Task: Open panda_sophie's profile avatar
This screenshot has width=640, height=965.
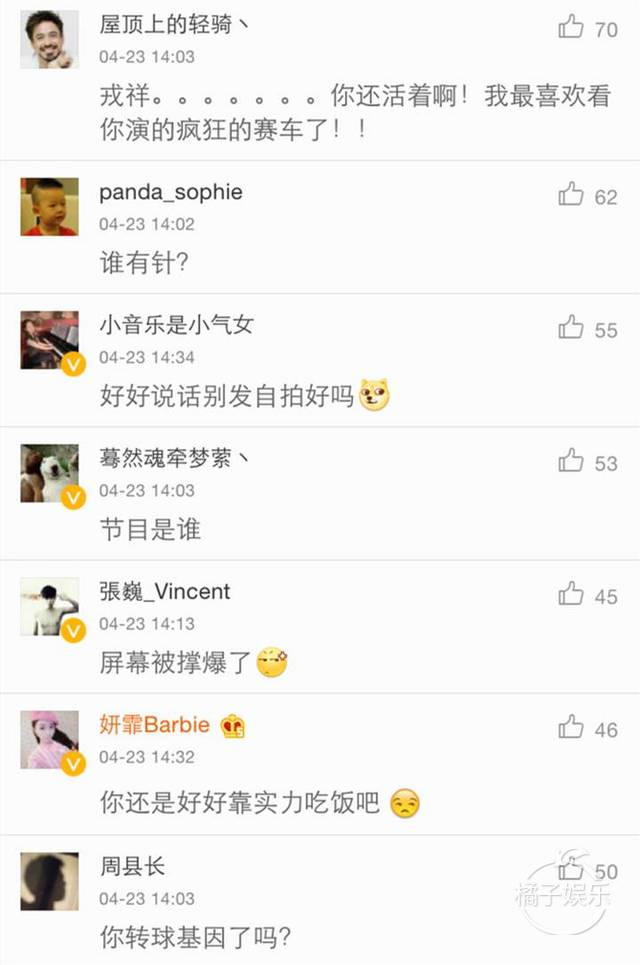Action: pos(49,206)
